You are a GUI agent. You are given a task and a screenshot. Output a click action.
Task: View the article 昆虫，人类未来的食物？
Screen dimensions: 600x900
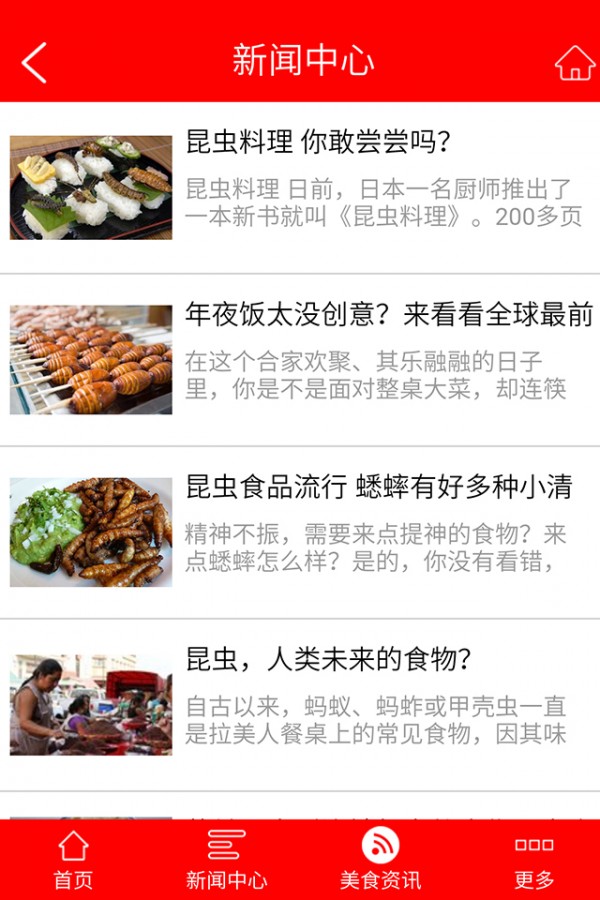[328, 660]
